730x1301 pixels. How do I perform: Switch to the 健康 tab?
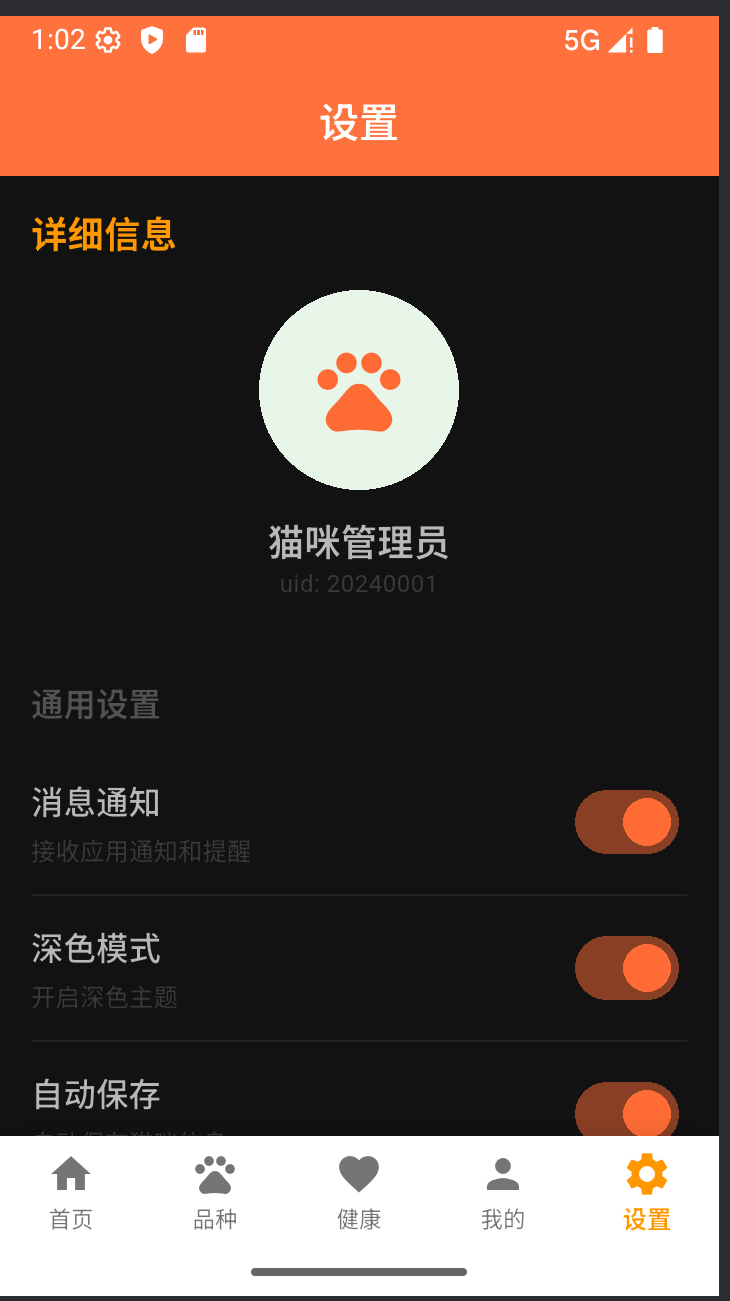(359, 1195)
